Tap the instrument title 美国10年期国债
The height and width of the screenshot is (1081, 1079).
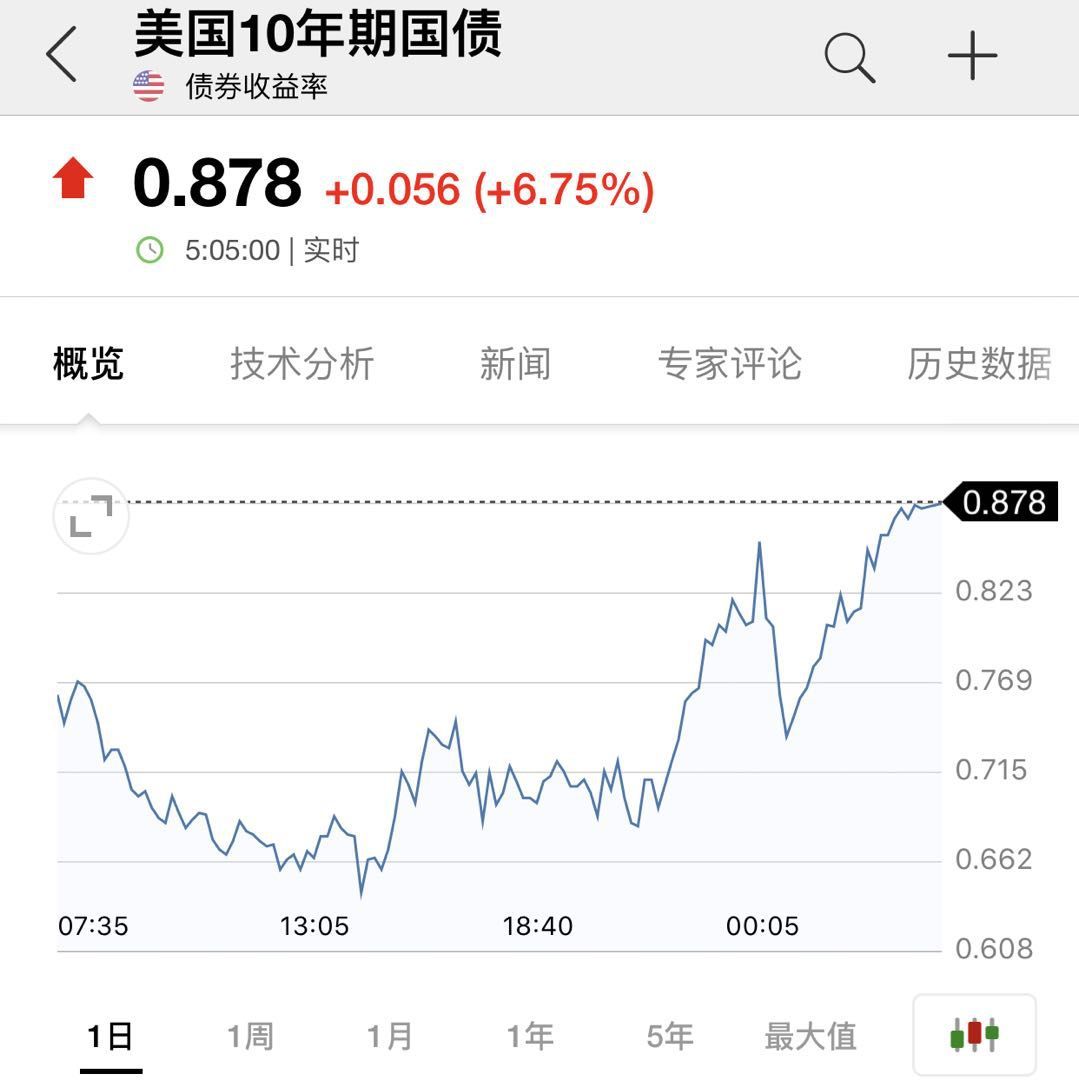(318, 34)
